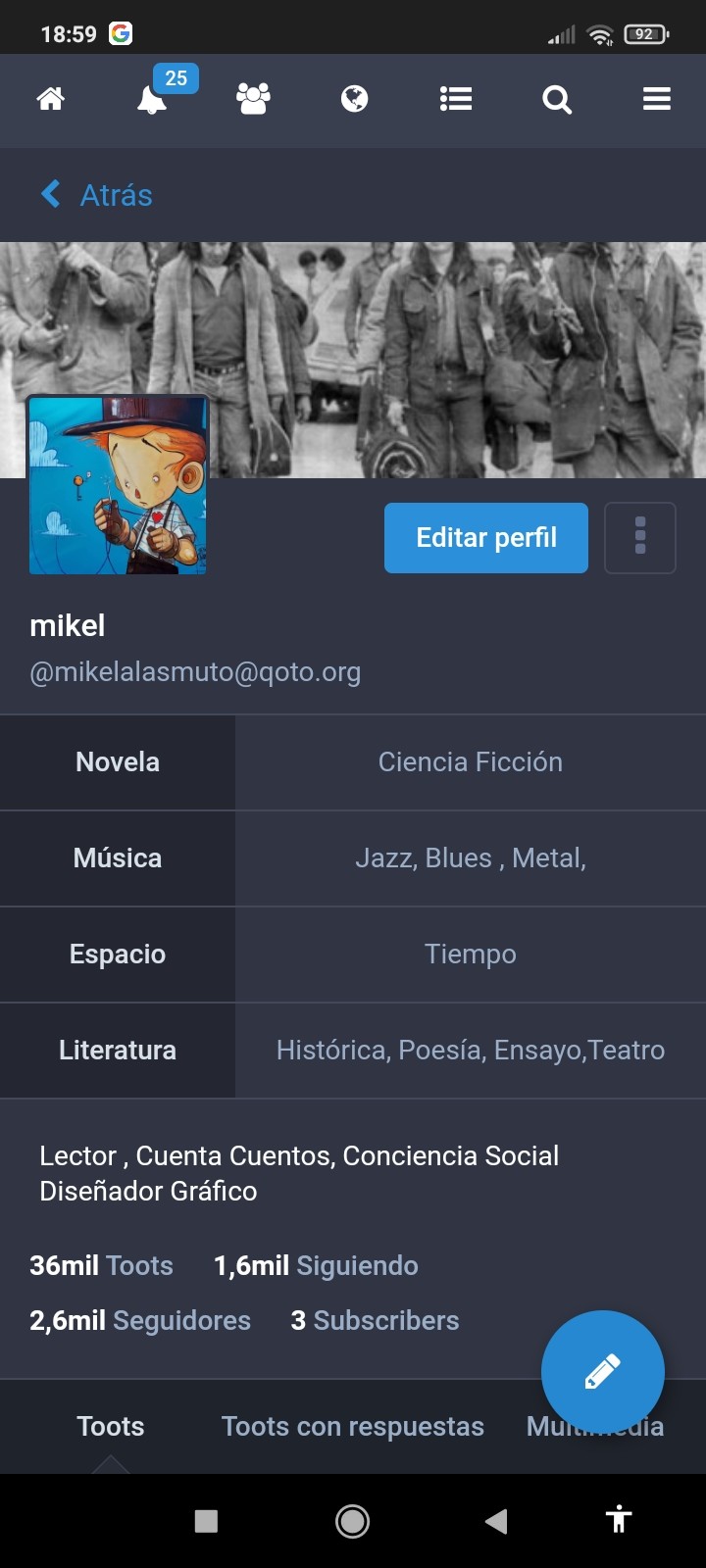
Task: Tap Editar perfil button
Action: pos(485,537)
